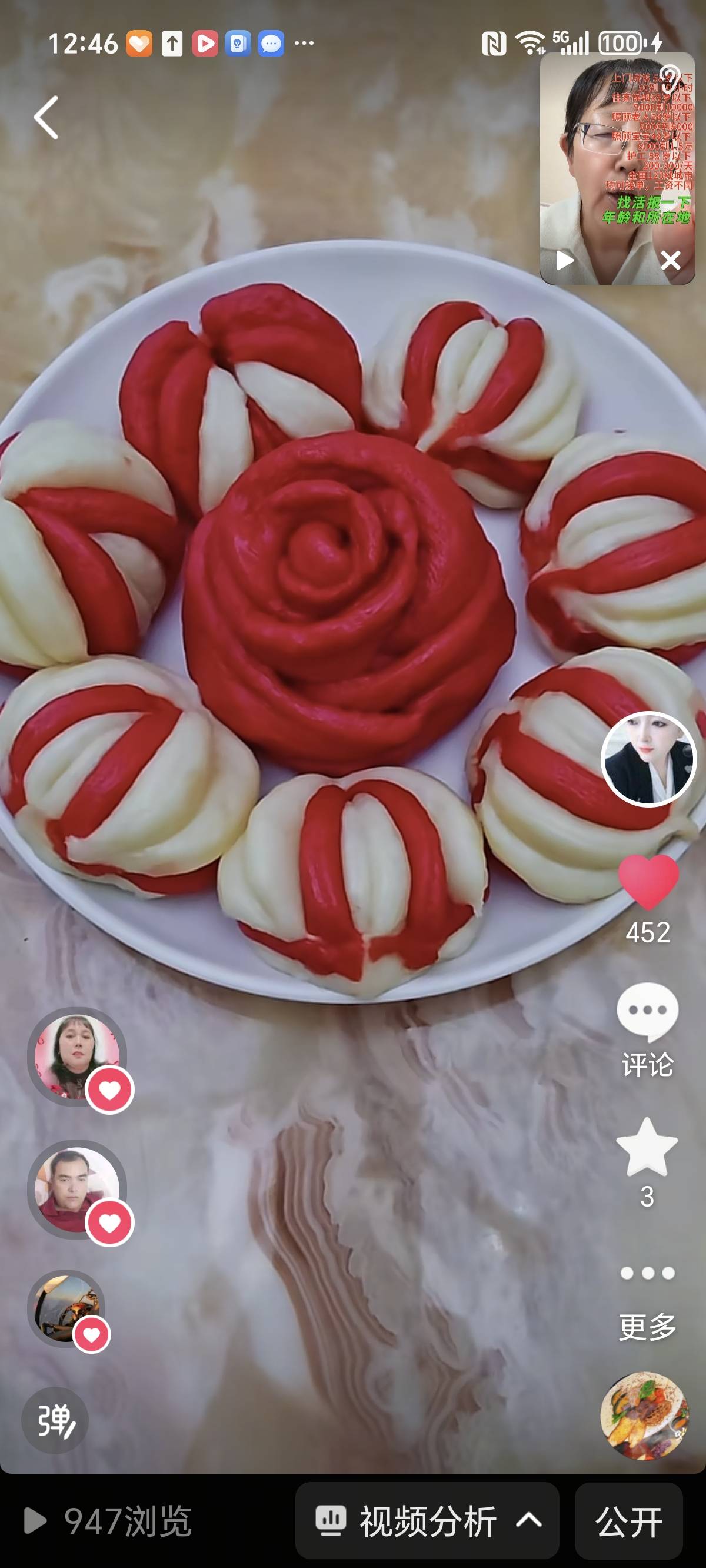The width and height of the screenshot is (706, 1568).
Task: Open the video author's profile avatar
Action: point(648,759)
